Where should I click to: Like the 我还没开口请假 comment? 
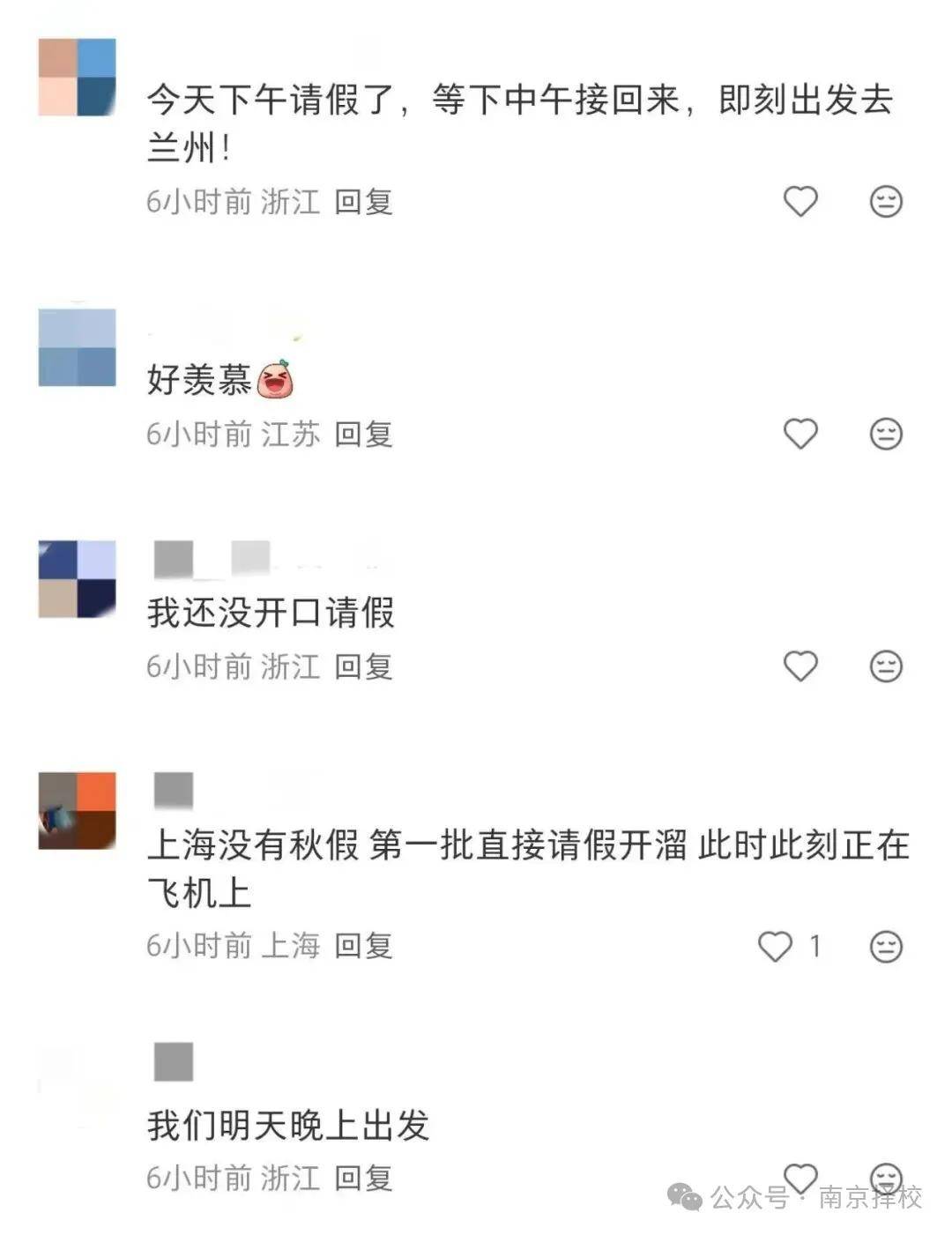[800, 666]
